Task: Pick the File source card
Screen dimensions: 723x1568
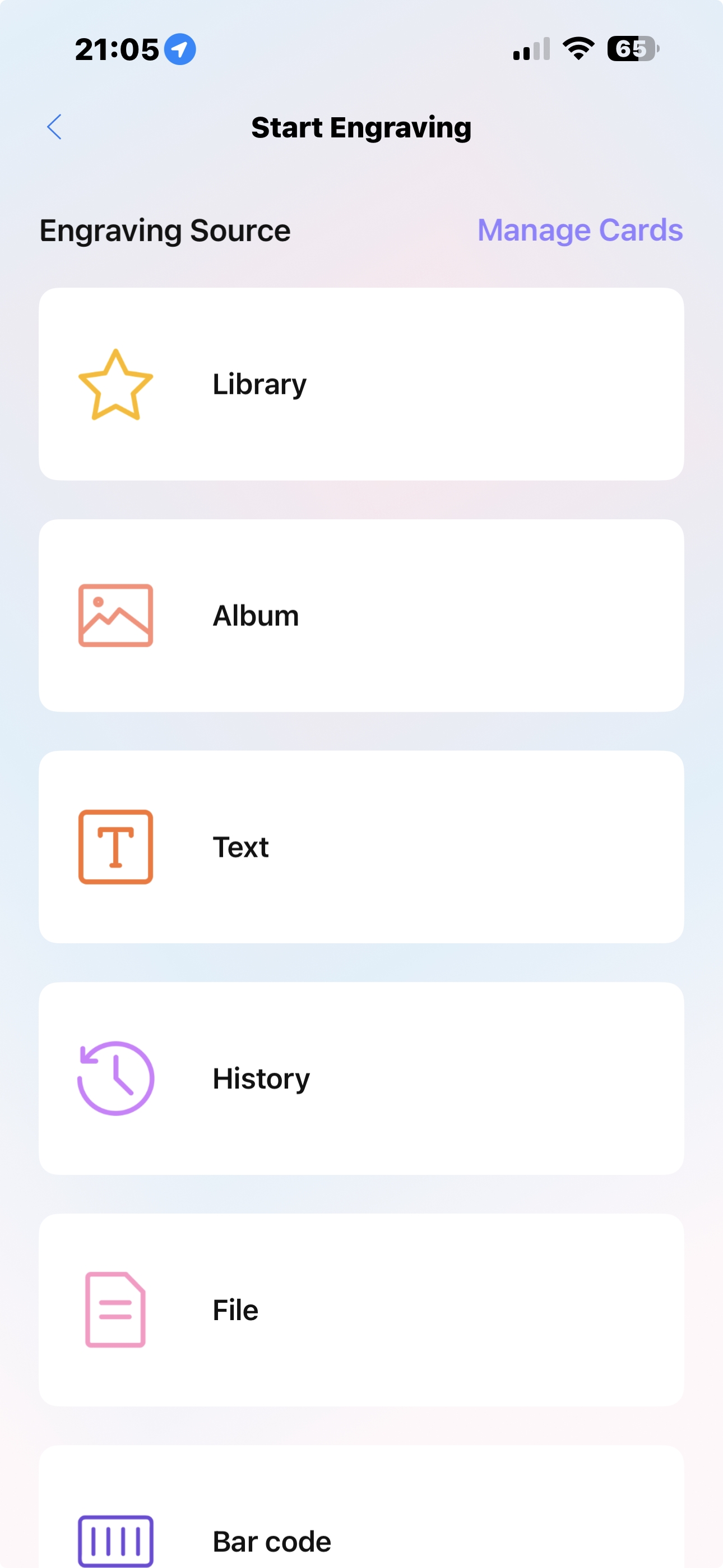Action: point(361,1309)
